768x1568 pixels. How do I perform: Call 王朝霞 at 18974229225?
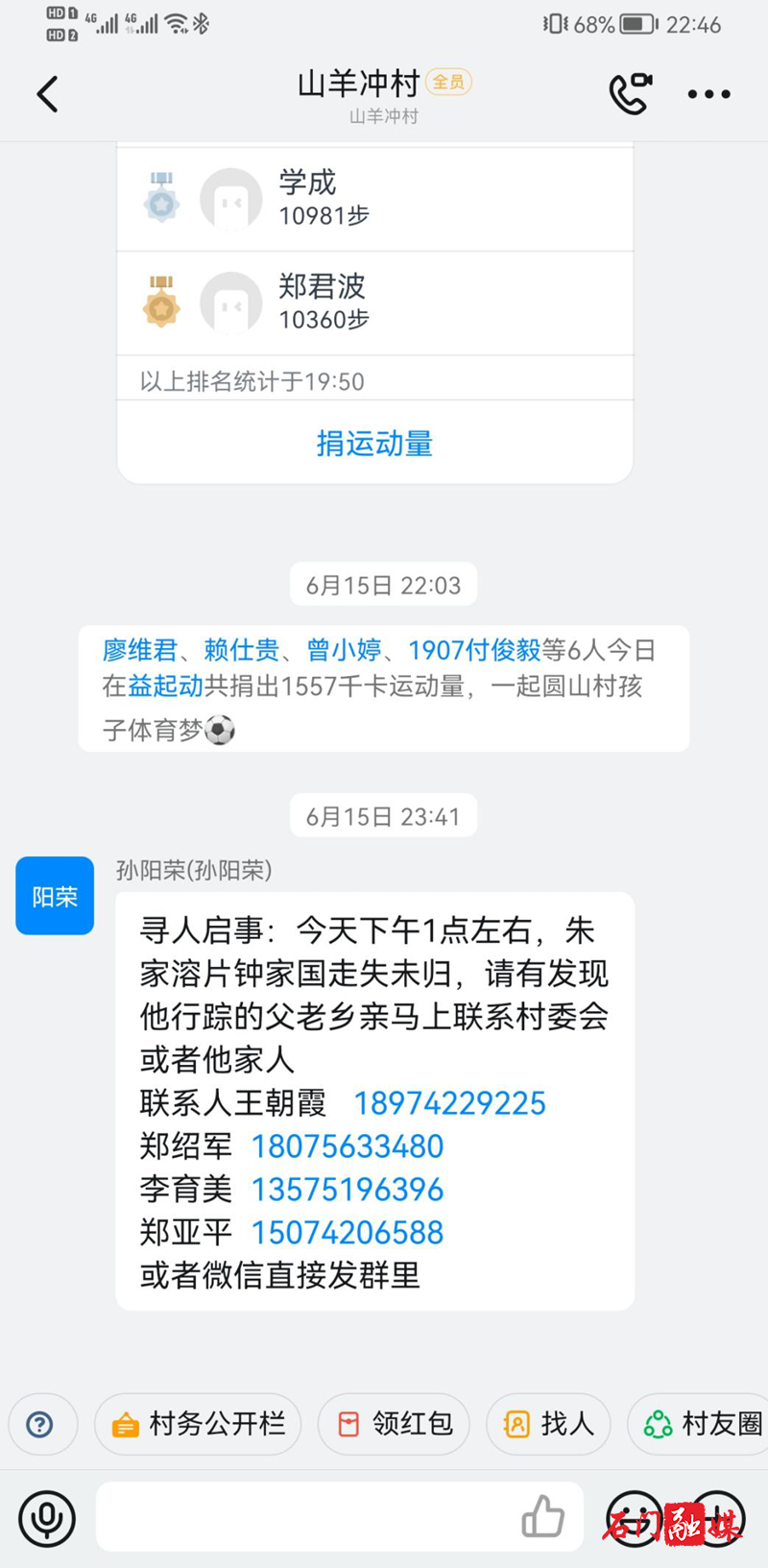point(449,1103)
